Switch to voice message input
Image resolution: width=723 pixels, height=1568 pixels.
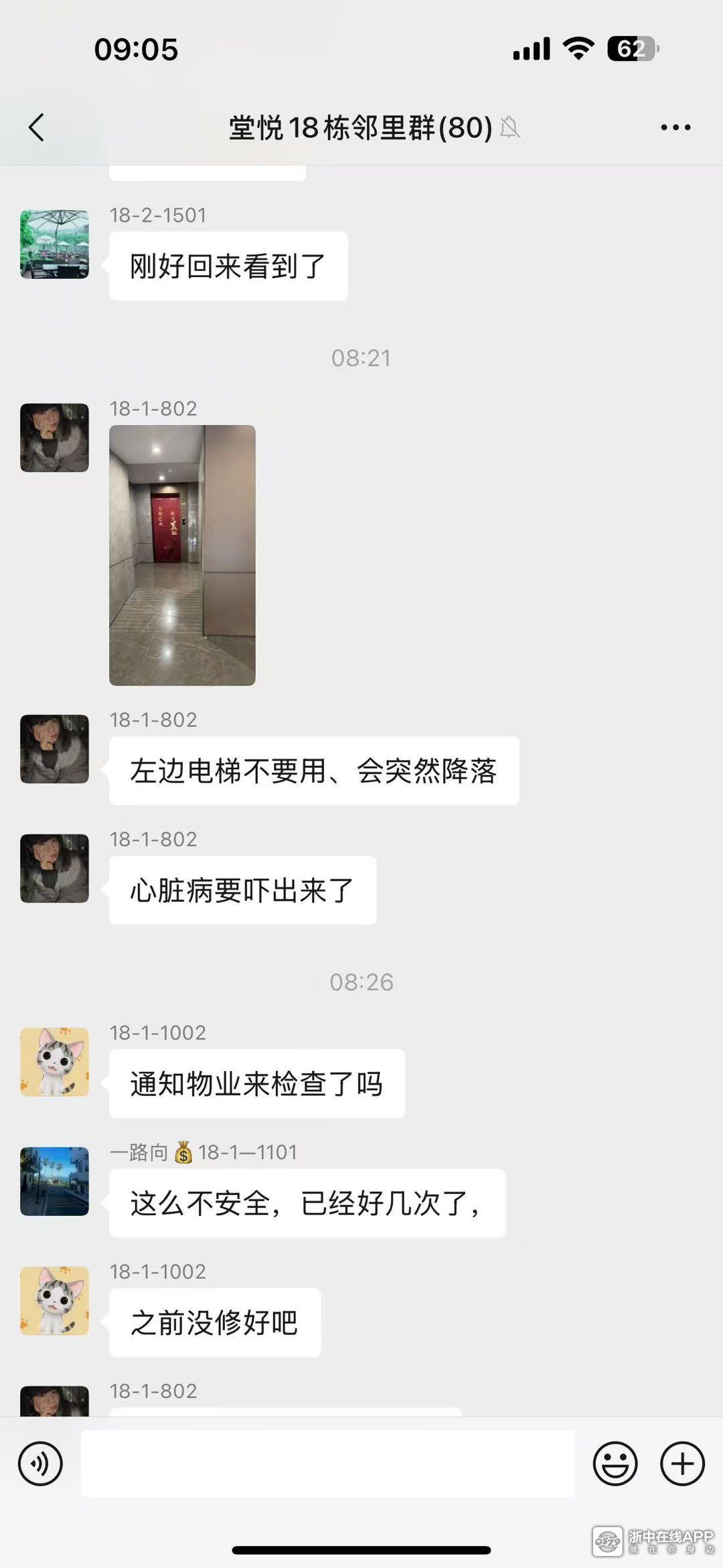pos(40,1464)
